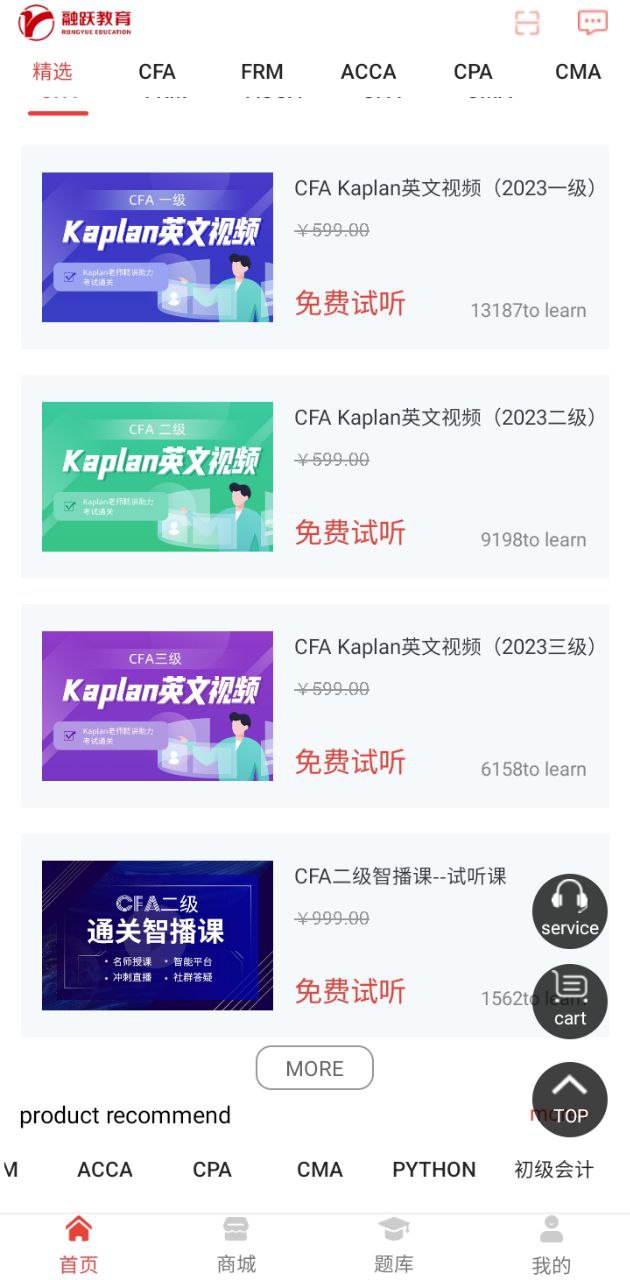Contact customer service via floating button
Viewport: 630px width, 1280px height.
pos(570,911)
